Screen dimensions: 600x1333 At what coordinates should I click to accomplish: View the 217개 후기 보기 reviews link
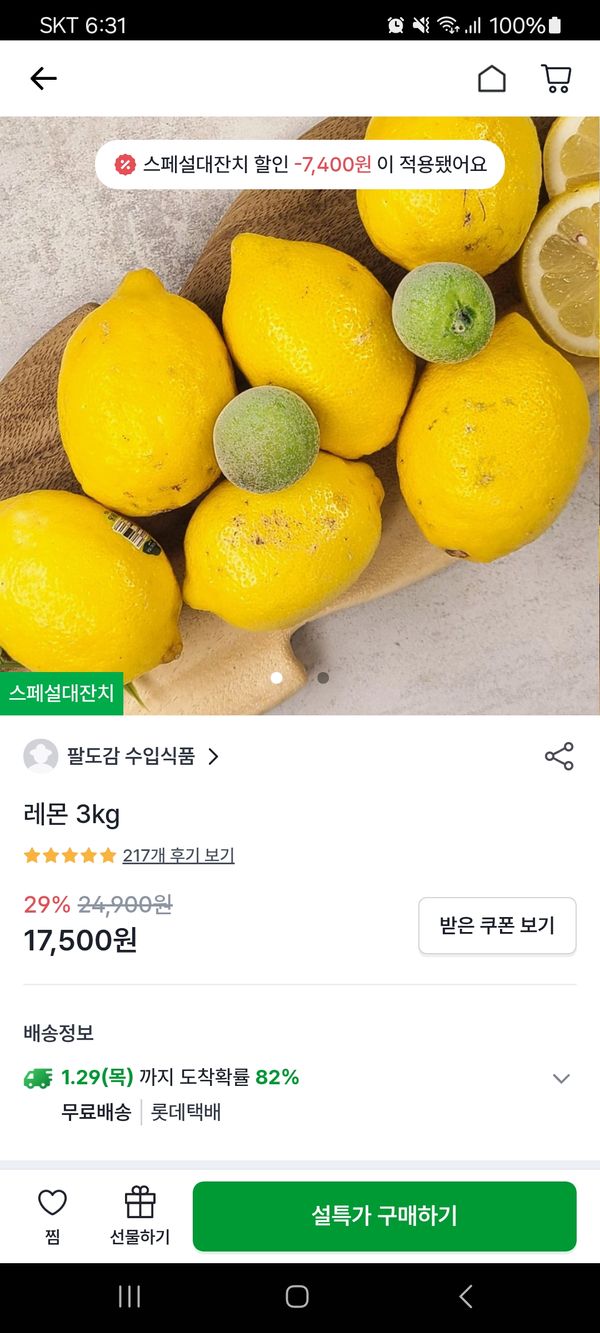tap(178, 855)
